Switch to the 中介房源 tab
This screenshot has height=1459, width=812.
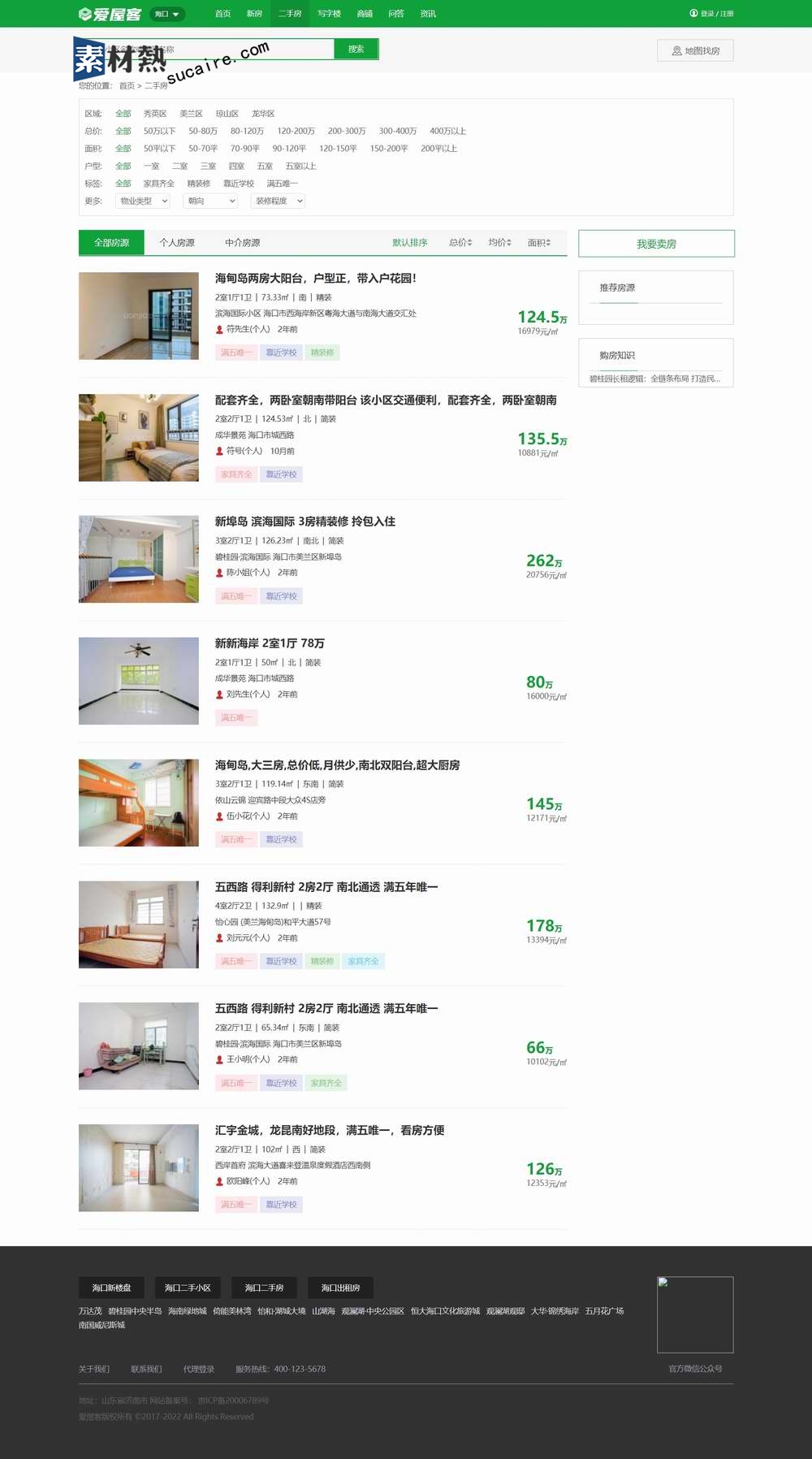click(x=242, y=243)
